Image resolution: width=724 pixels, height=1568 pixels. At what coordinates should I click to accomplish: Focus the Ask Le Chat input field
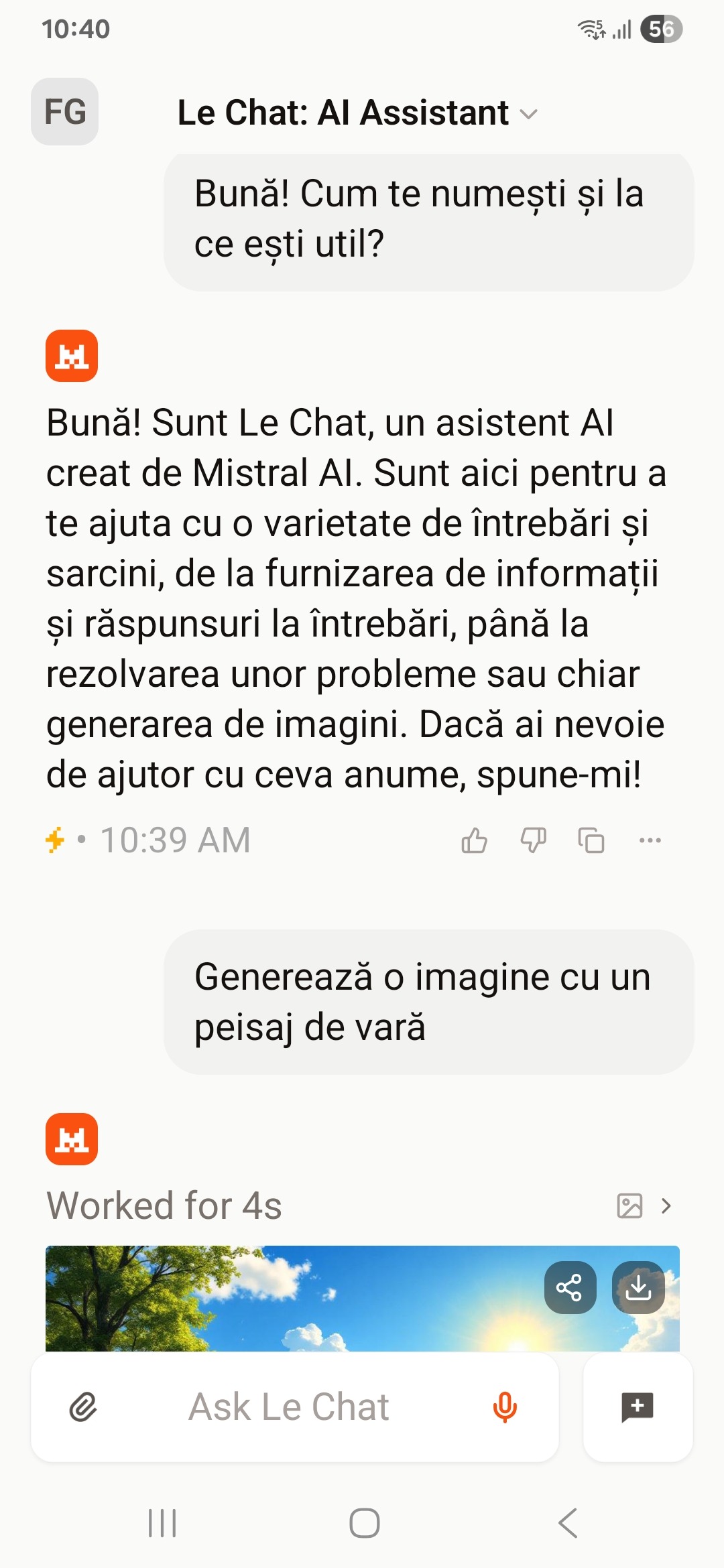coord(289,1407)
